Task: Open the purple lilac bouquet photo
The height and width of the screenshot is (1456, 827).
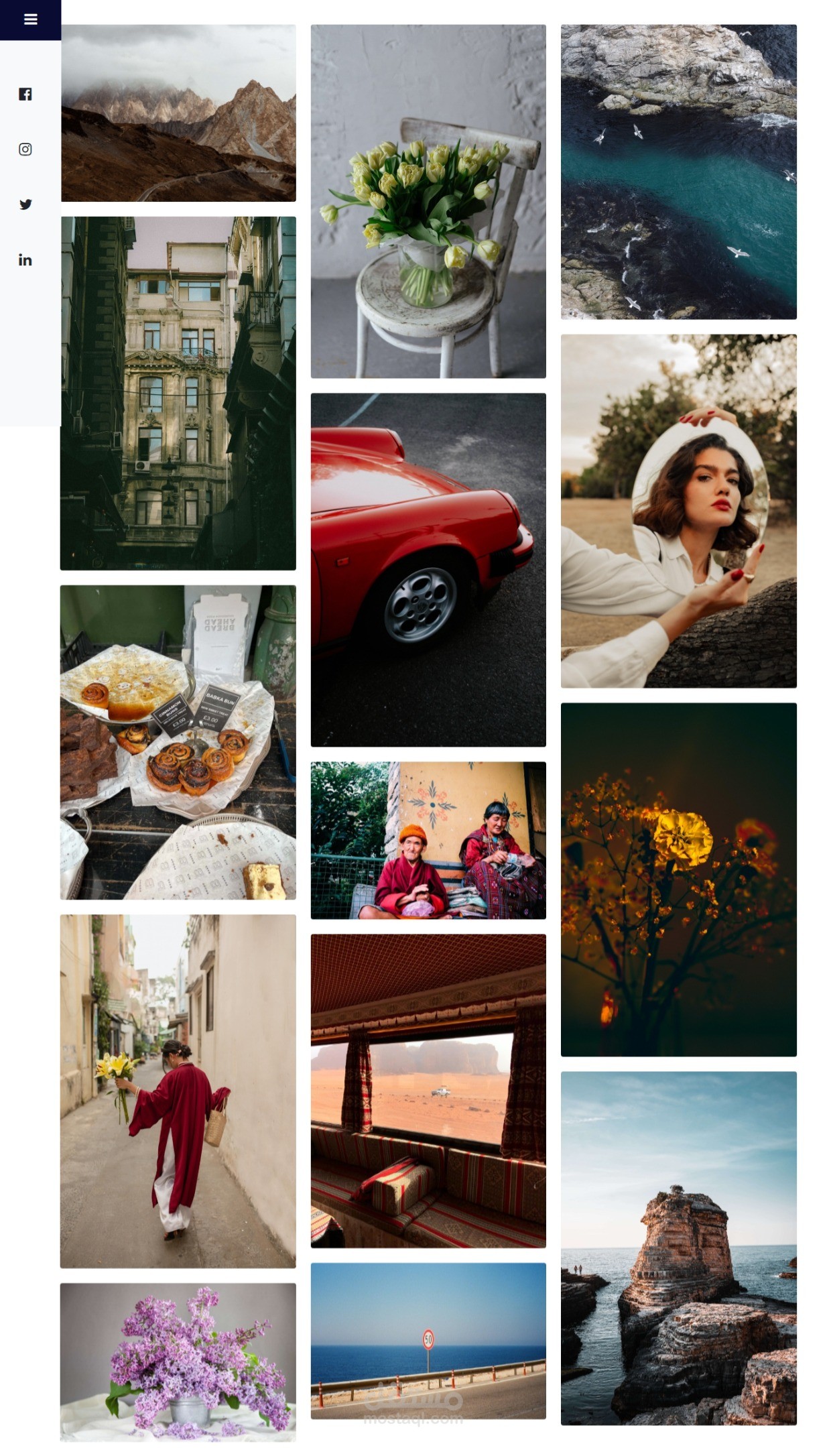Action: pos(178,1361)
